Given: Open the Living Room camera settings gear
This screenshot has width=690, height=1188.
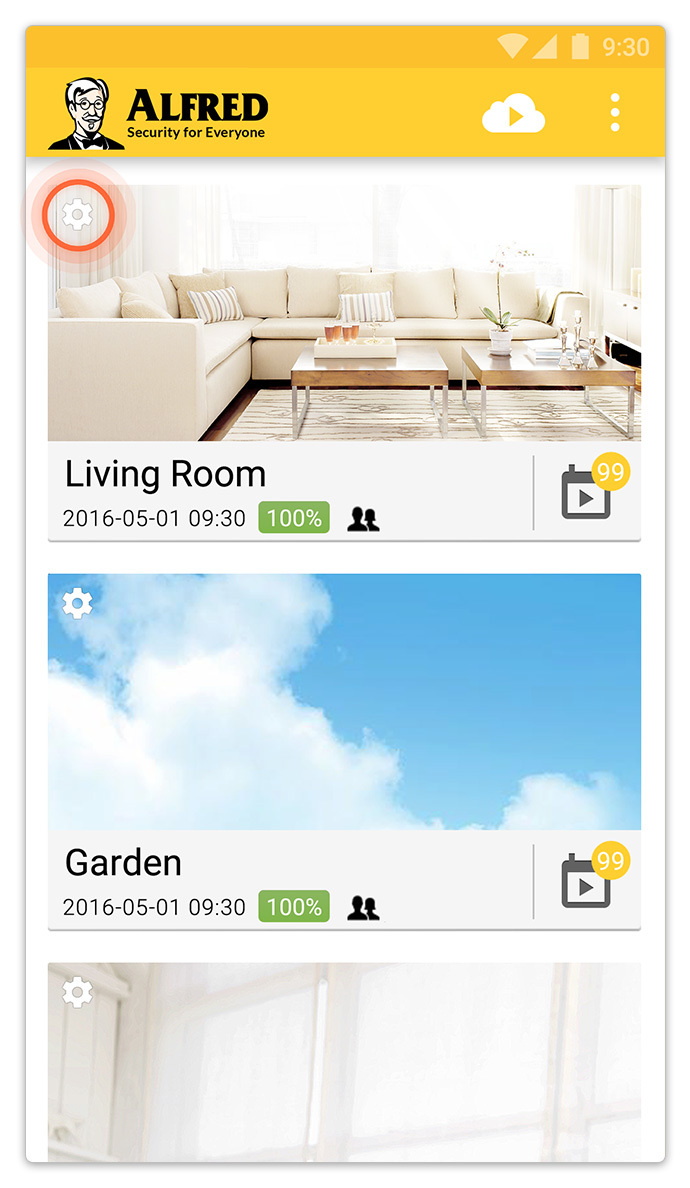Looking at the screenshot, I should [x=77, y=214].
